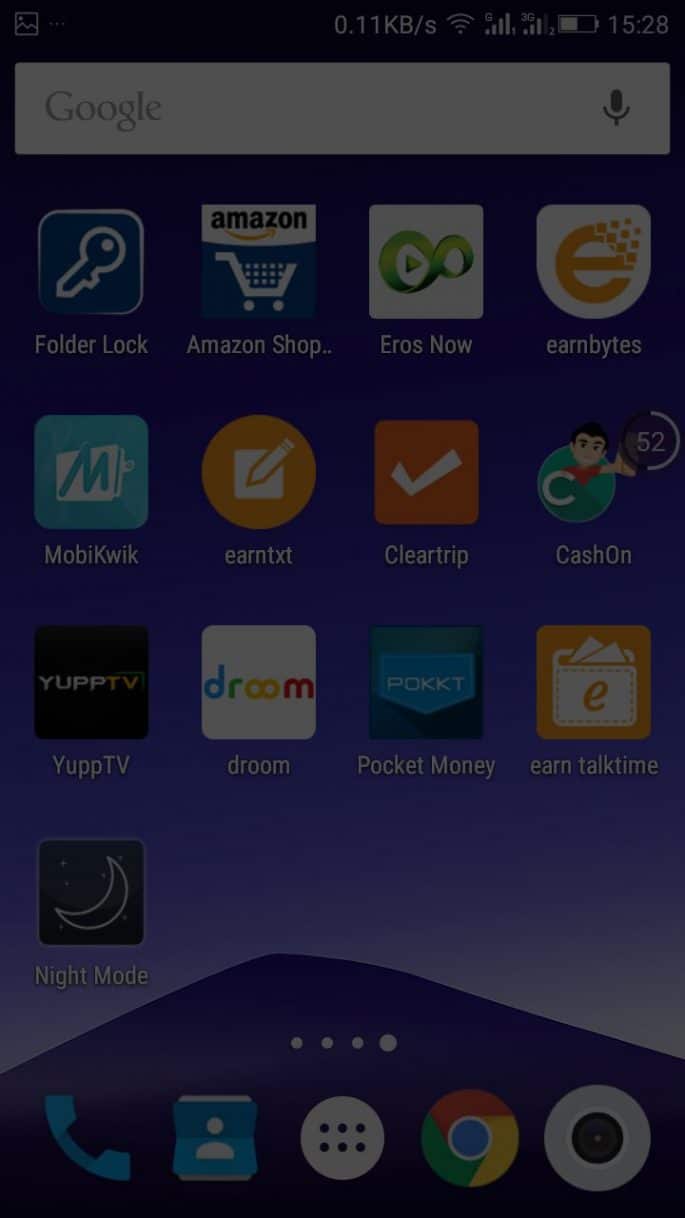Start voice search with the microphone

pos(616,108)
